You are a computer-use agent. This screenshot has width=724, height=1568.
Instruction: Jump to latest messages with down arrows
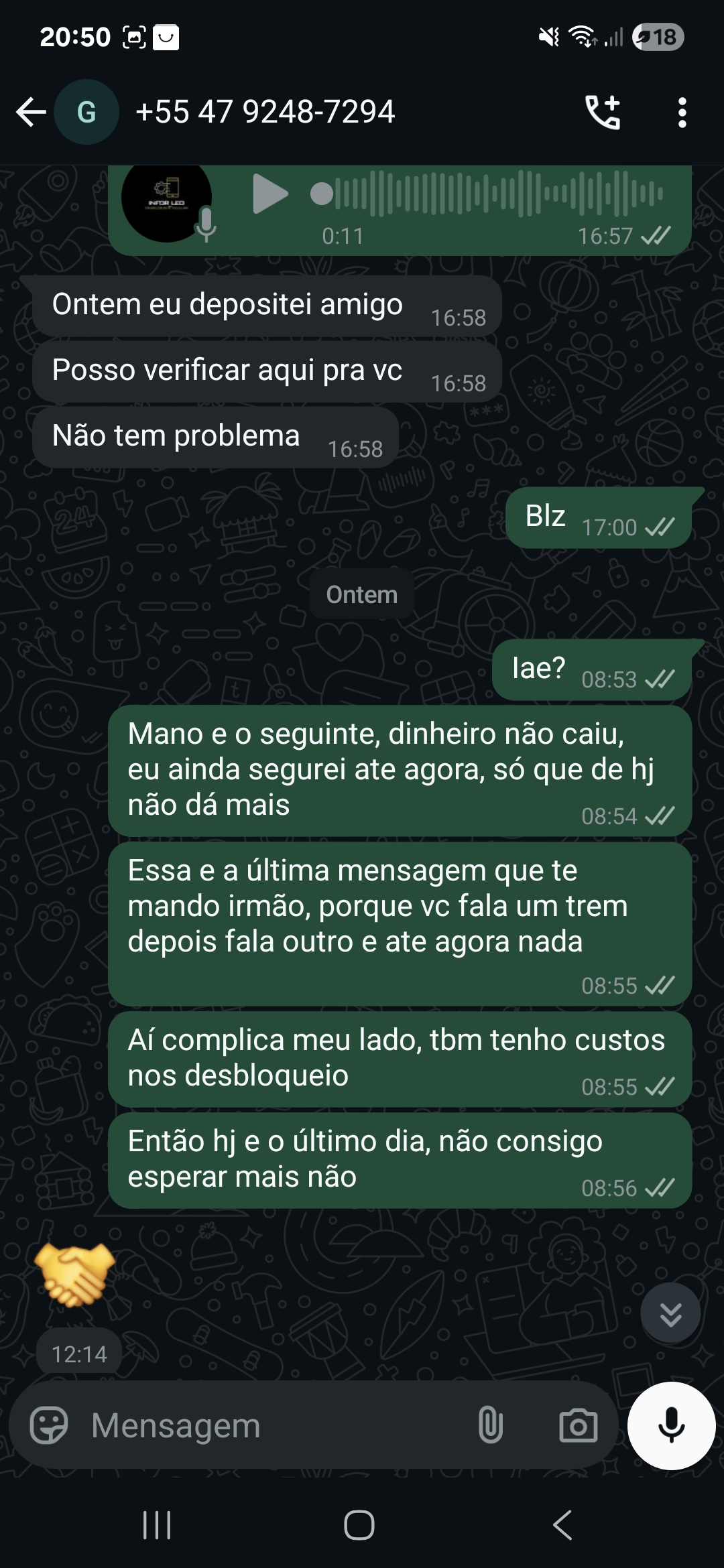[670, 1313]
